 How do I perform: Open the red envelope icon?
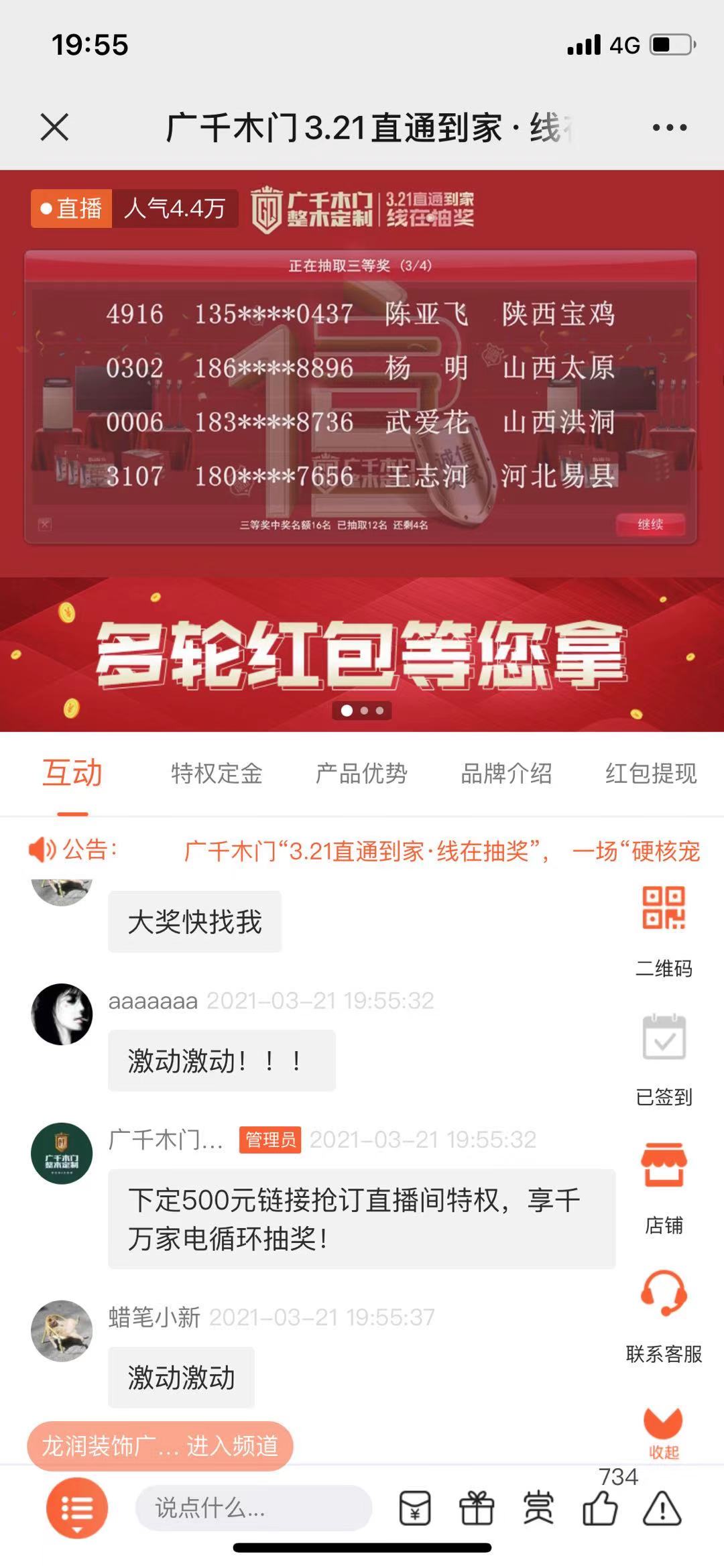click(415, 1508)
